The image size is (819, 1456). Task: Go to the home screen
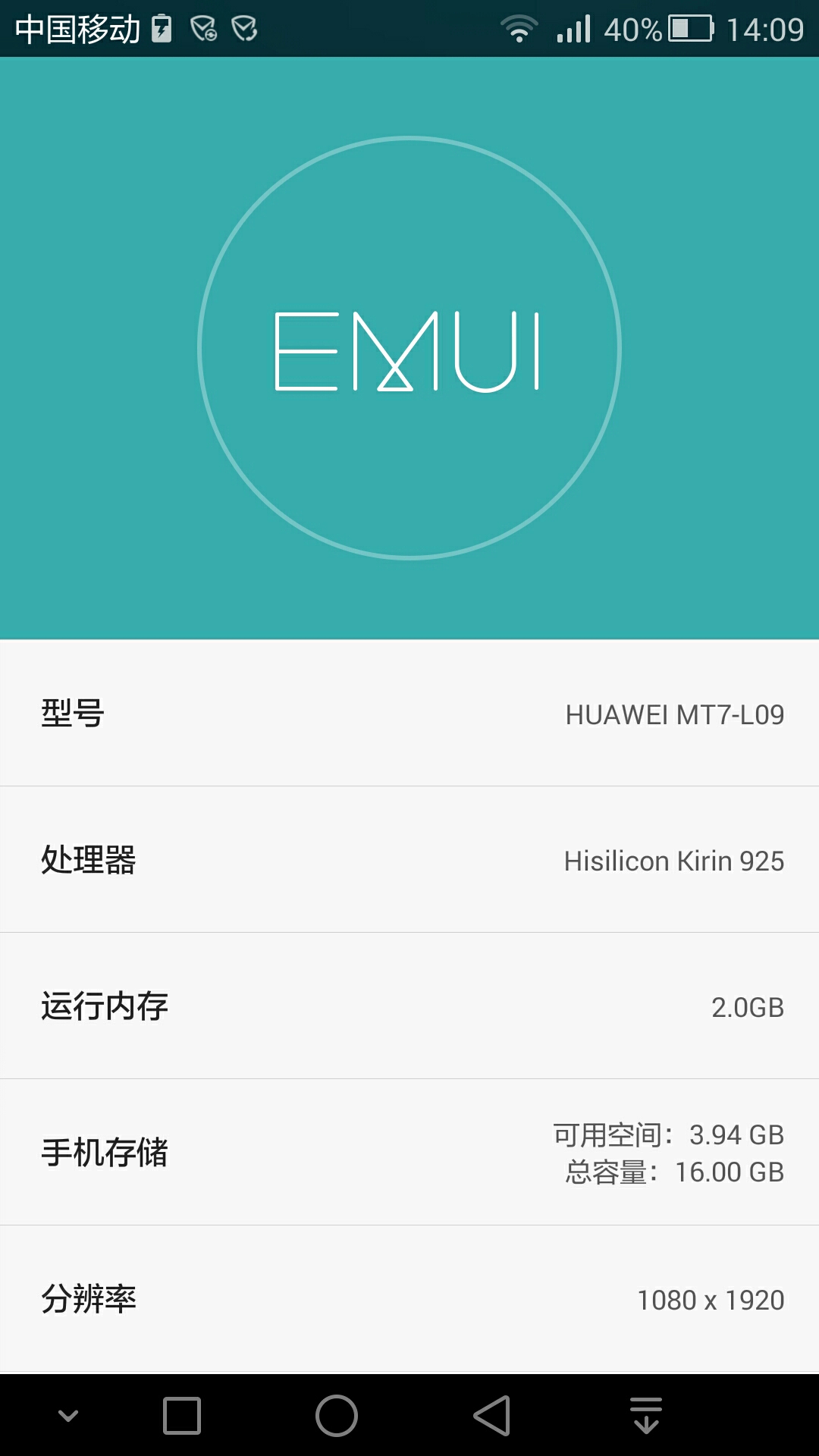[337, 1416]
